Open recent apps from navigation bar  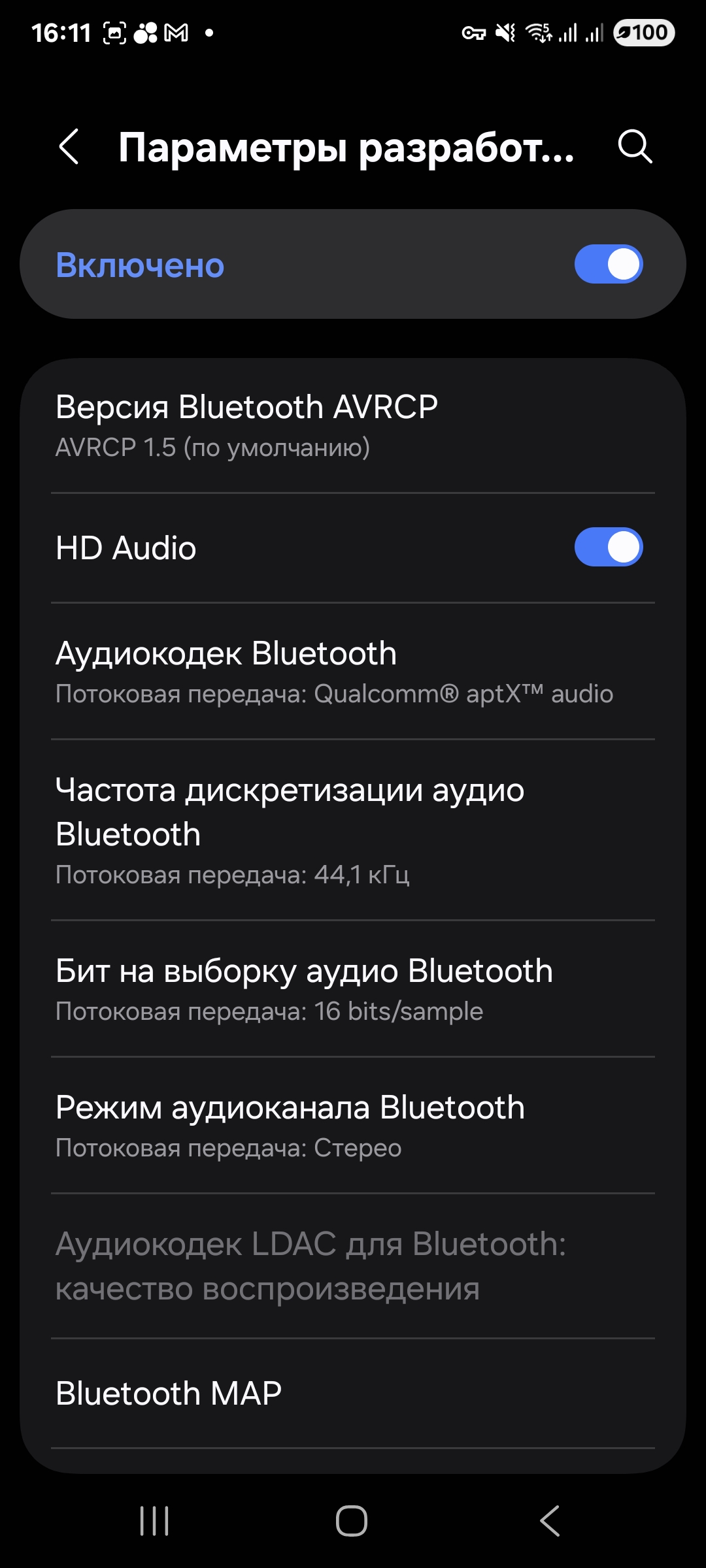click(x=155, y=1521)
